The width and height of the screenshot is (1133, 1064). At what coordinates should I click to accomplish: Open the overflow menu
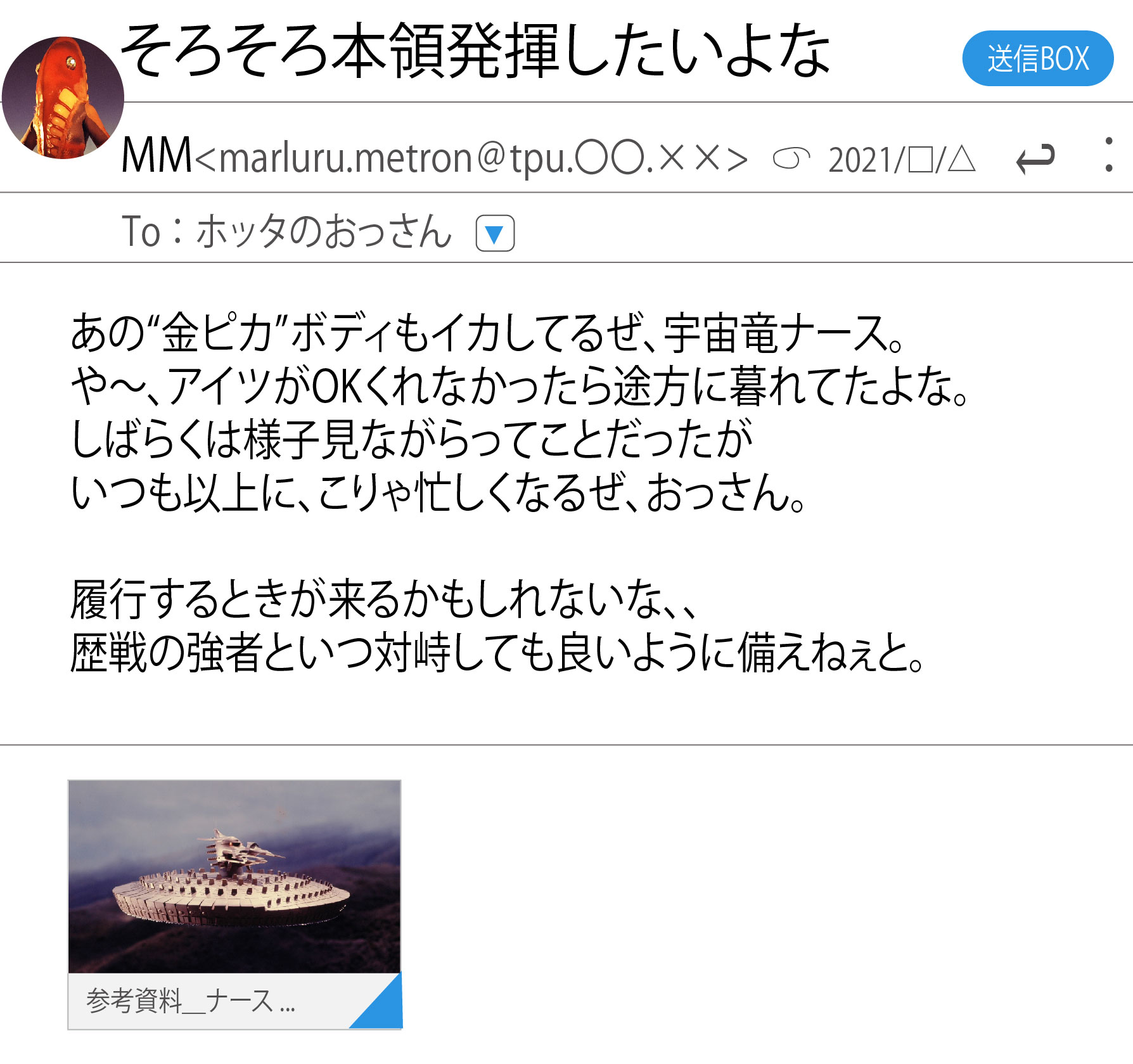pos(1108,155)
